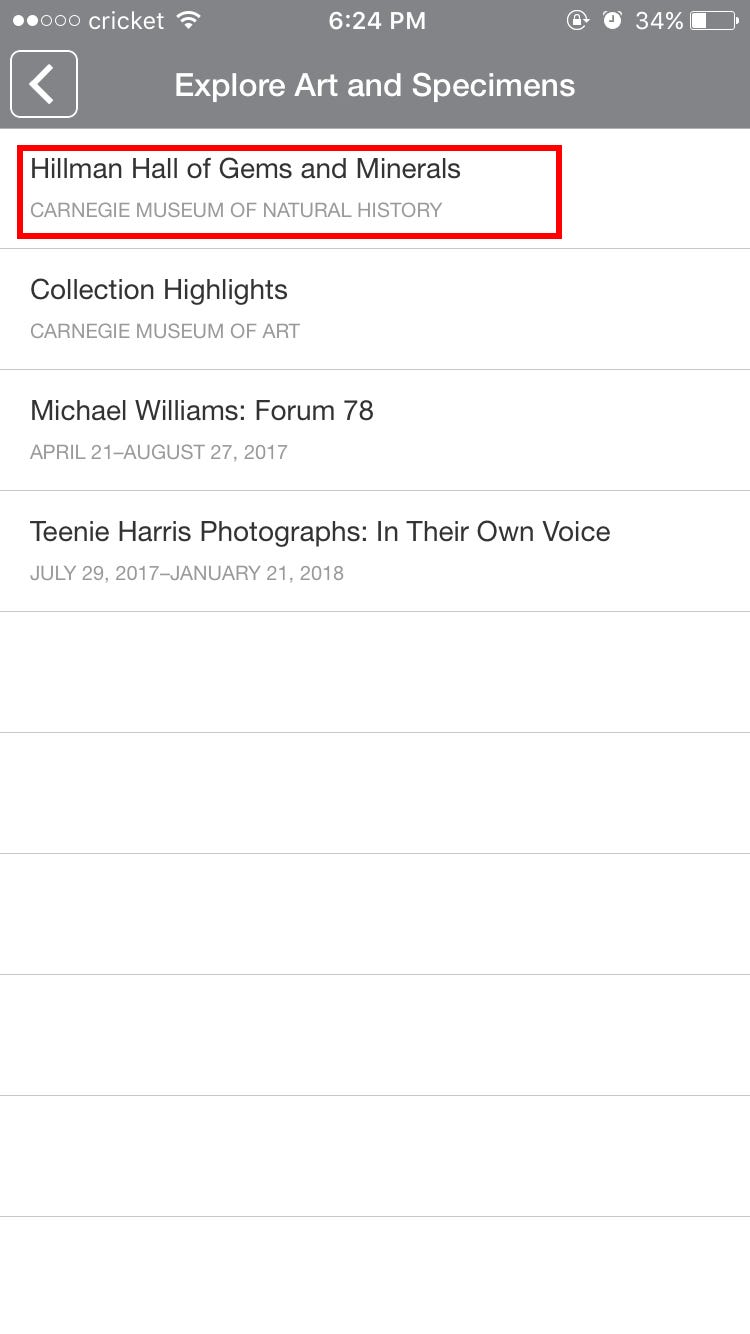Select Michael Williams: Forum 78 exhibit
The image size is (750, 1334).
(x=375, y=430)
